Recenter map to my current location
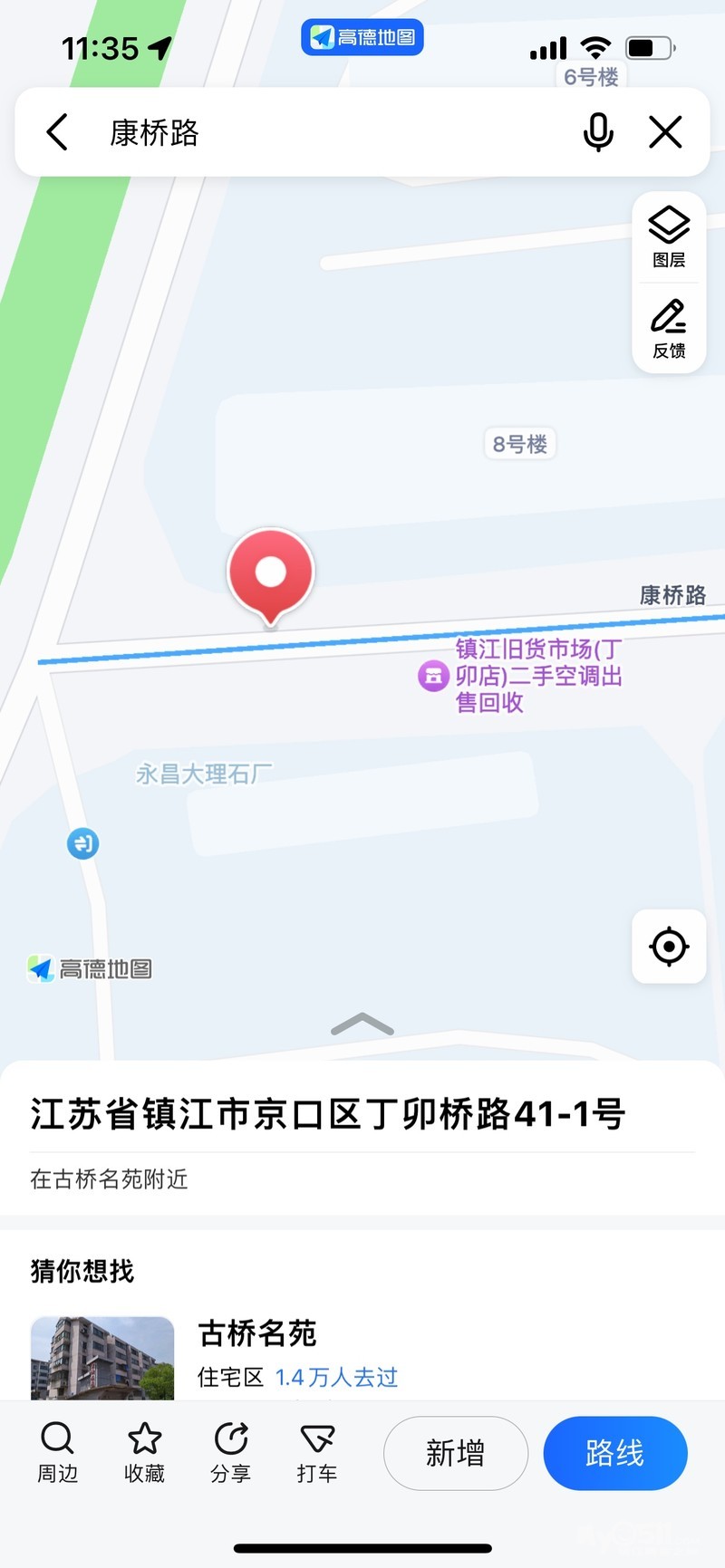The image size is (725, 1568). (669, 947)
